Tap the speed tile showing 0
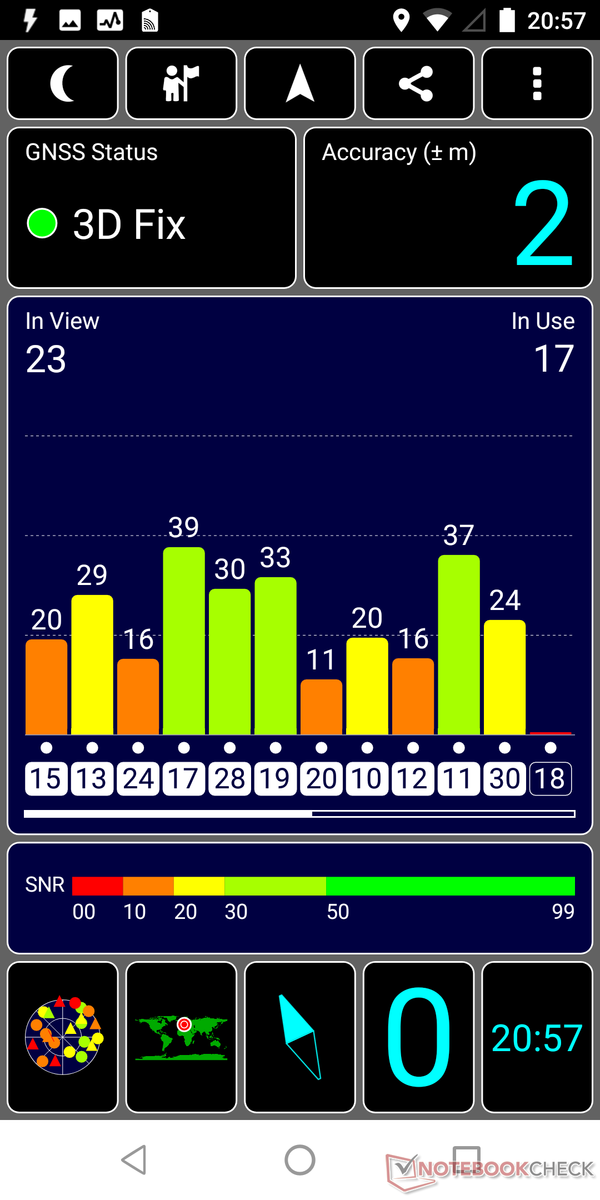Image resolution: width=600 pixels, height=1200 pixels. [x=418, y=1037]
